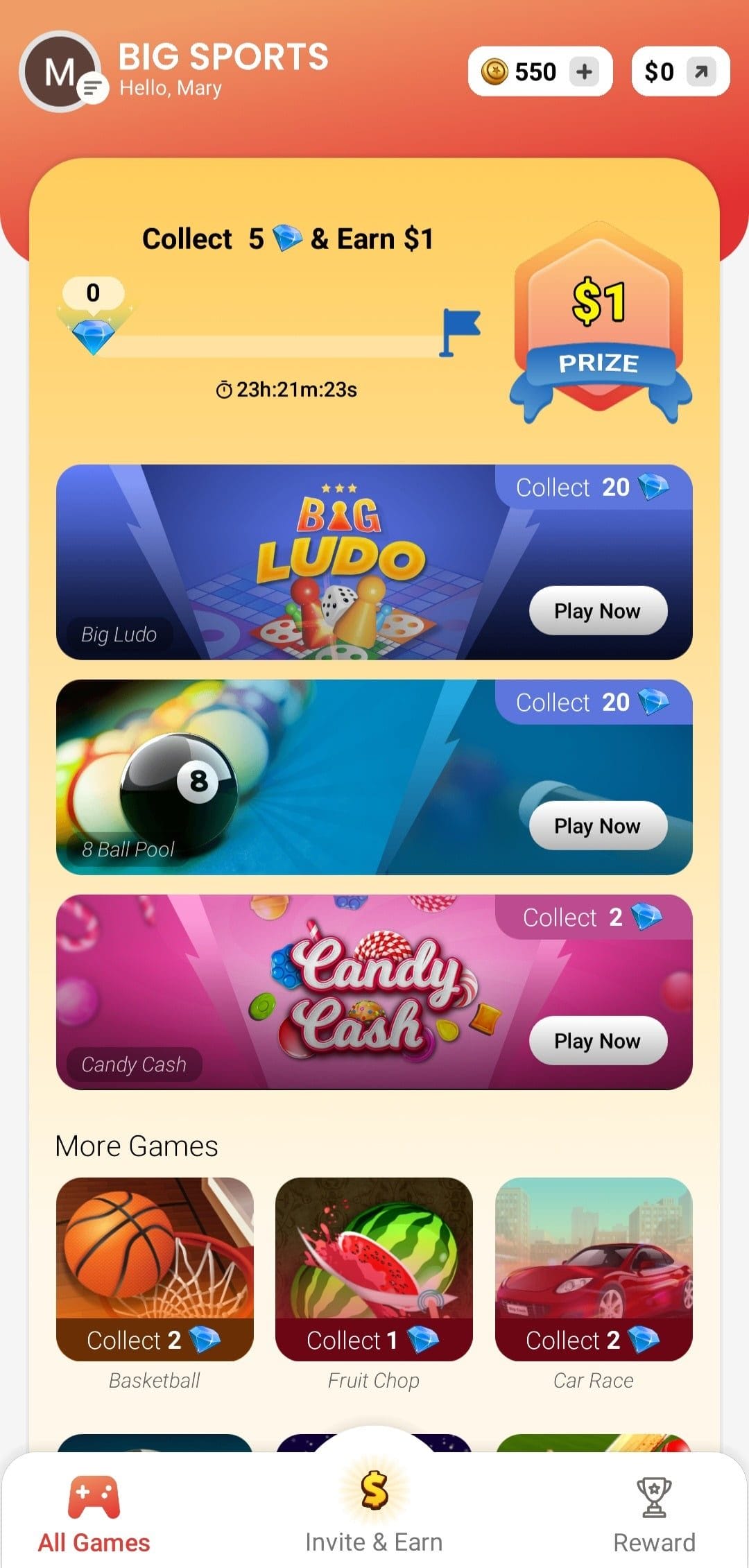The width and height of the screenshot is (749, 1568).
Task: Open the $0 wallet withdraw arrow
Action: tap(701, 71)
